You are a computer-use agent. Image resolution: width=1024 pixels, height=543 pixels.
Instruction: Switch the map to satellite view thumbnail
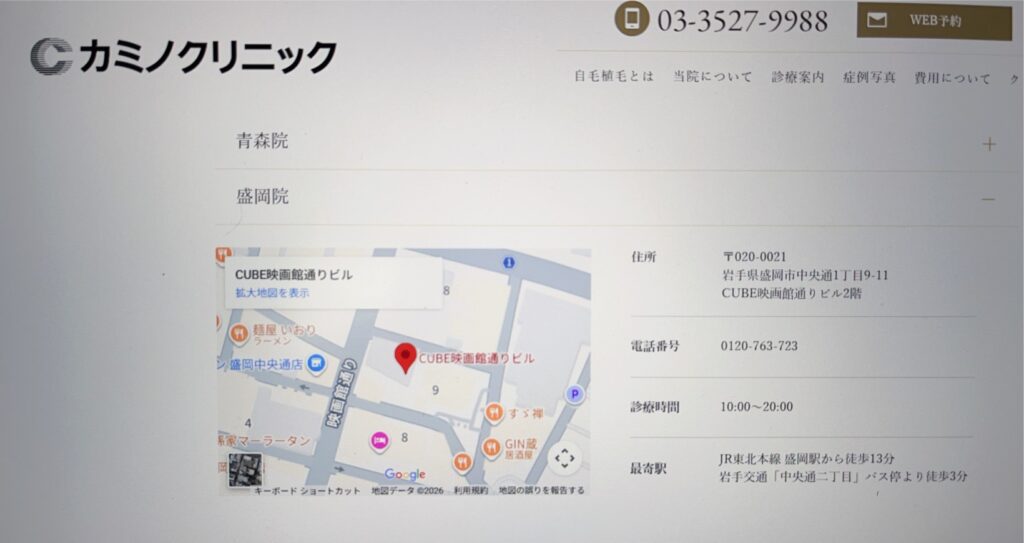click(x=246, y=470)
